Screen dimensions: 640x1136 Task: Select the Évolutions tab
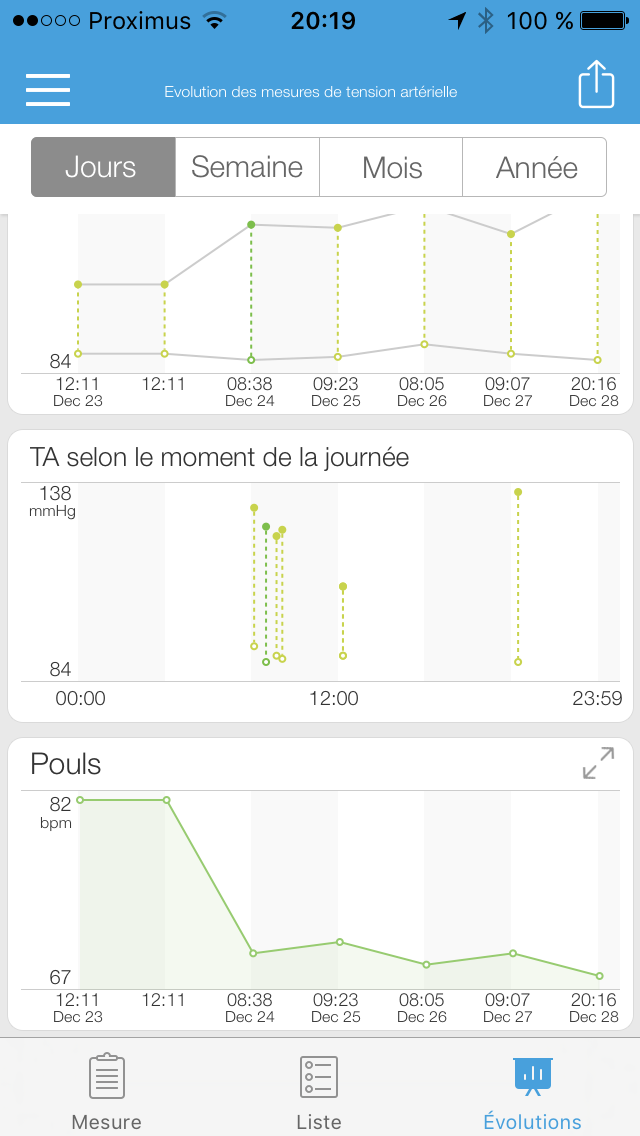coord(532,1090)
